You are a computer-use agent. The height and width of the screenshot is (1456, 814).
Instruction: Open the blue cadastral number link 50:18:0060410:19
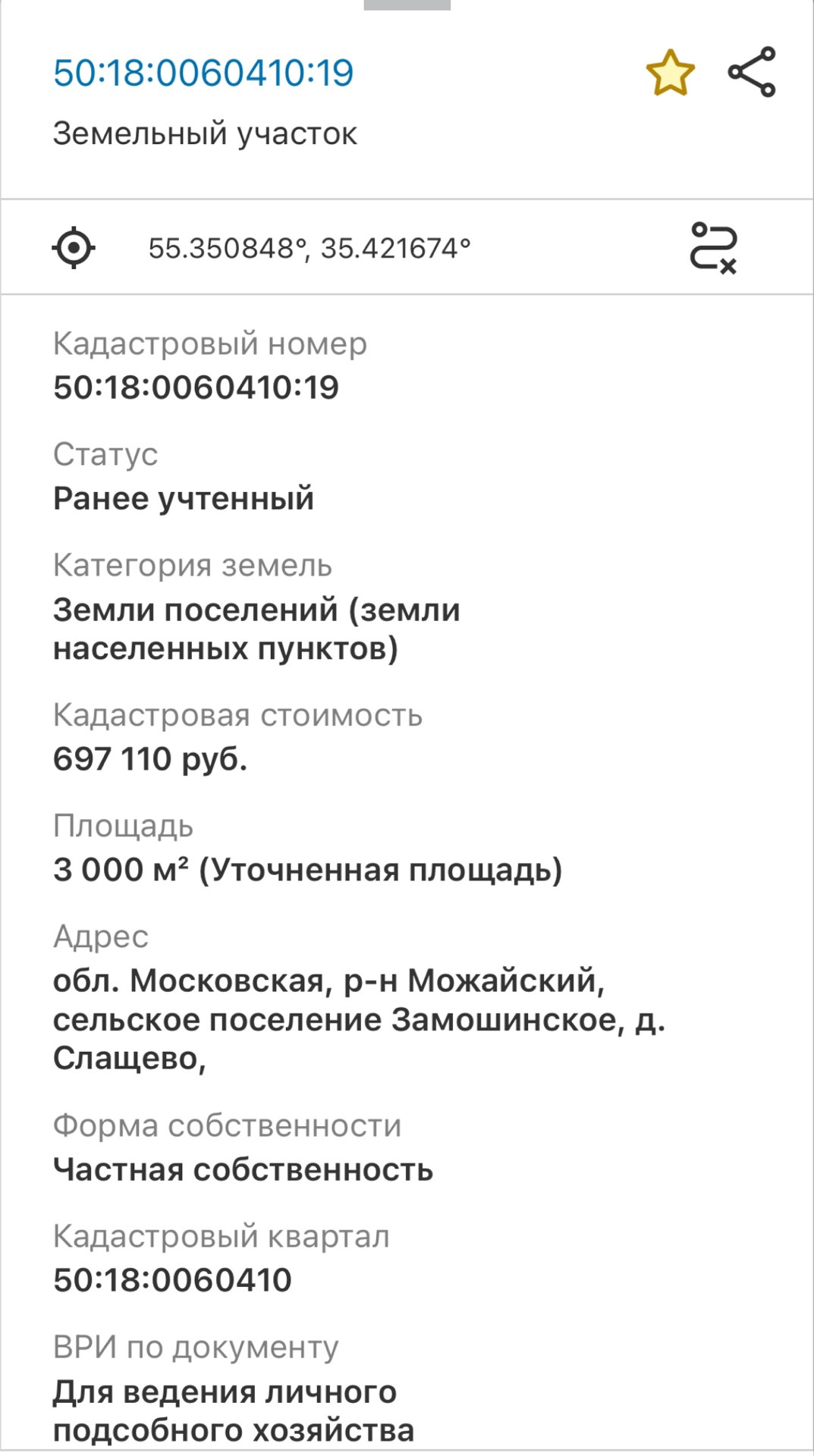coord(203,73)
